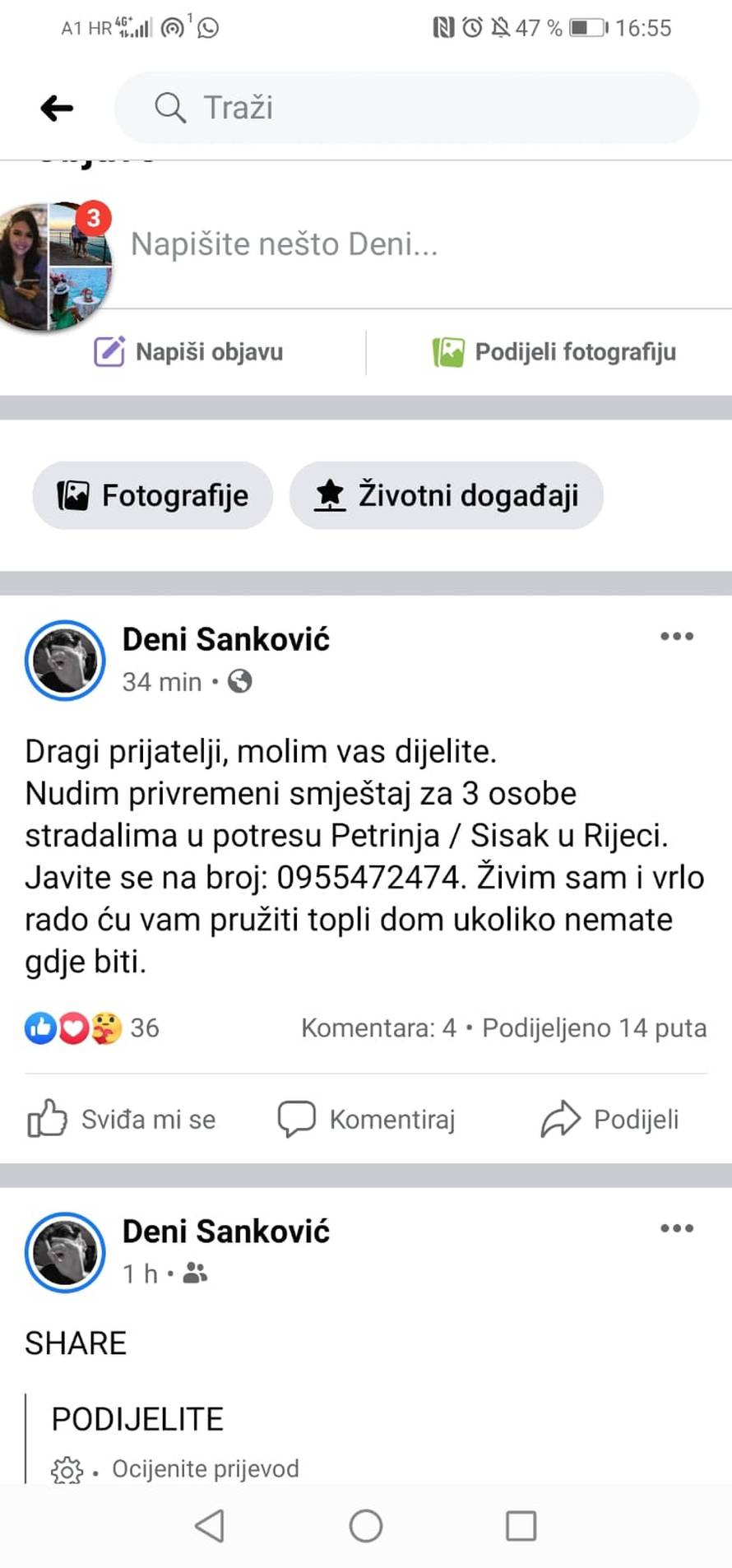Open the three-dot menu on the SHARE post
The width and height of the screenshot is (732, 1568).
point(676,1227)
